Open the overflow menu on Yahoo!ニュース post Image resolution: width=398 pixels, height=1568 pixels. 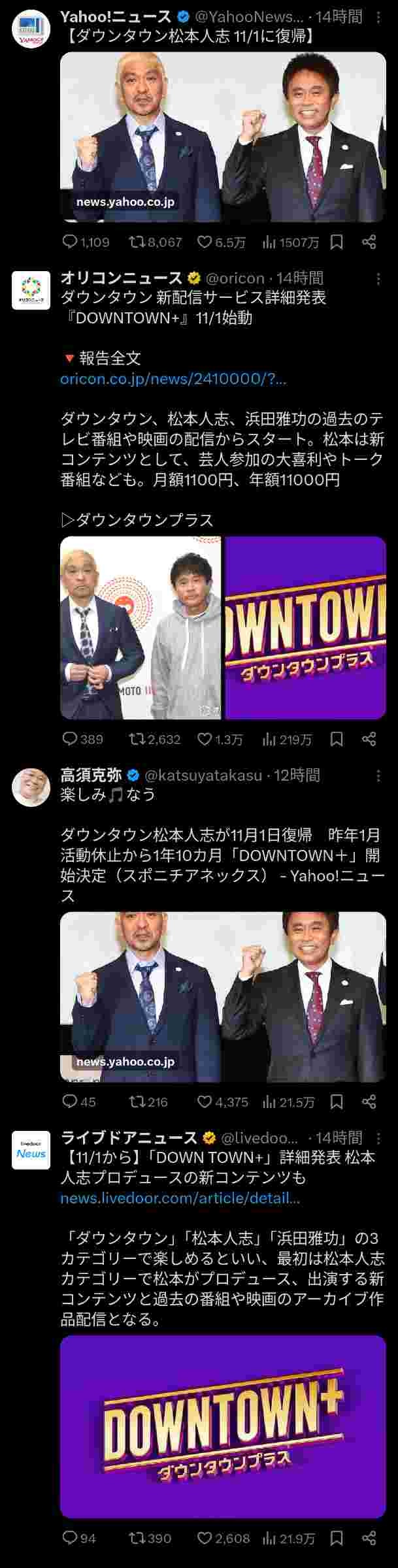[378, 17]
